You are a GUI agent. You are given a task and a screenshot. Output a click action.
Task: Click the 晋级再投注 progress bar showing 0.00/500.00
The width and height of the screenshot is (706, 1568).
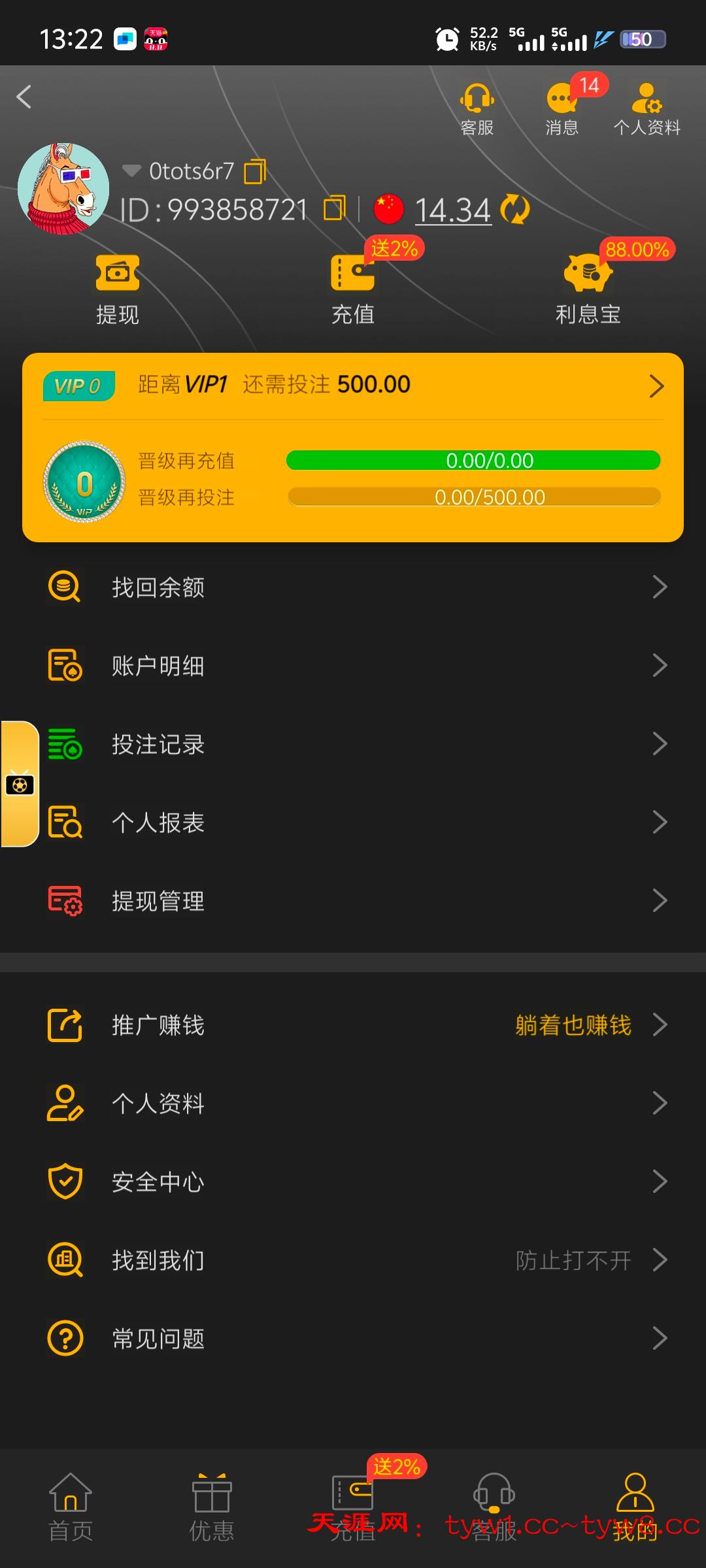[473, 497]
